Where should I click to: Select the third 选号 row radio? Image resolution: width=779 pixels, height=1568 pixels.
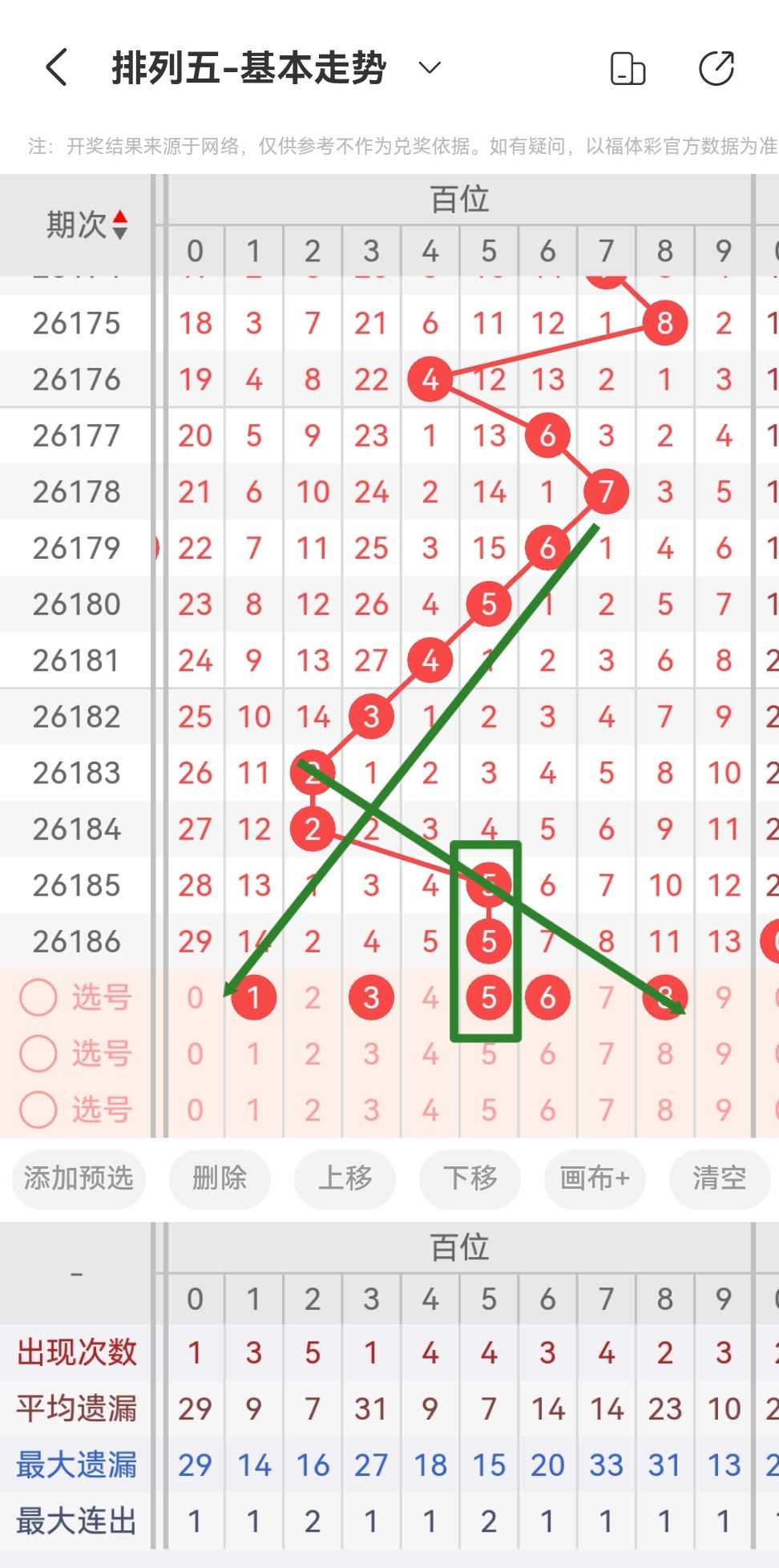tap(38, 1109)
